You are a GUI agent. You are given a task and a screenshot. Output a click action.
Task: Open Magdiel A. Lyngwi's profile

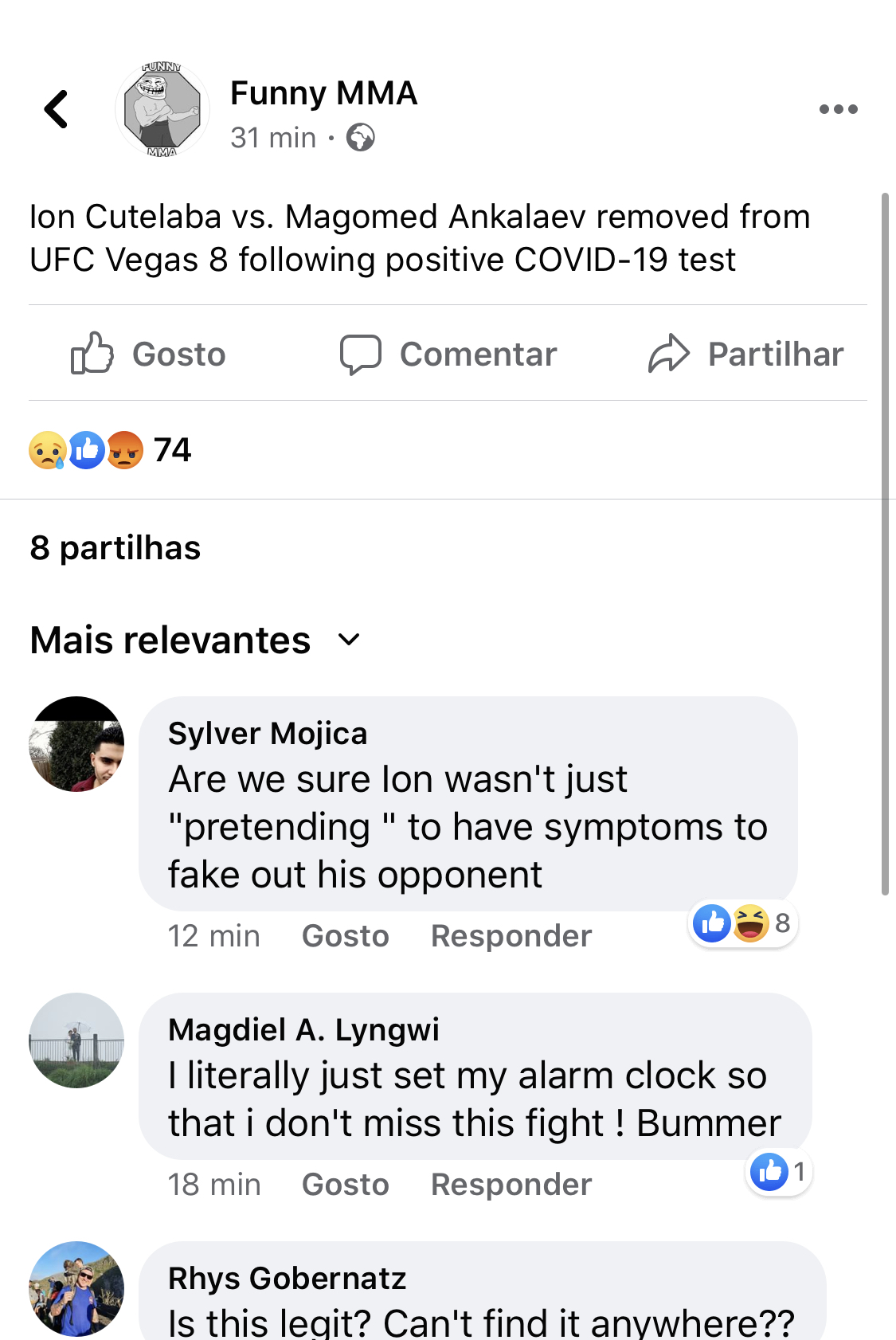(303, 1030)
